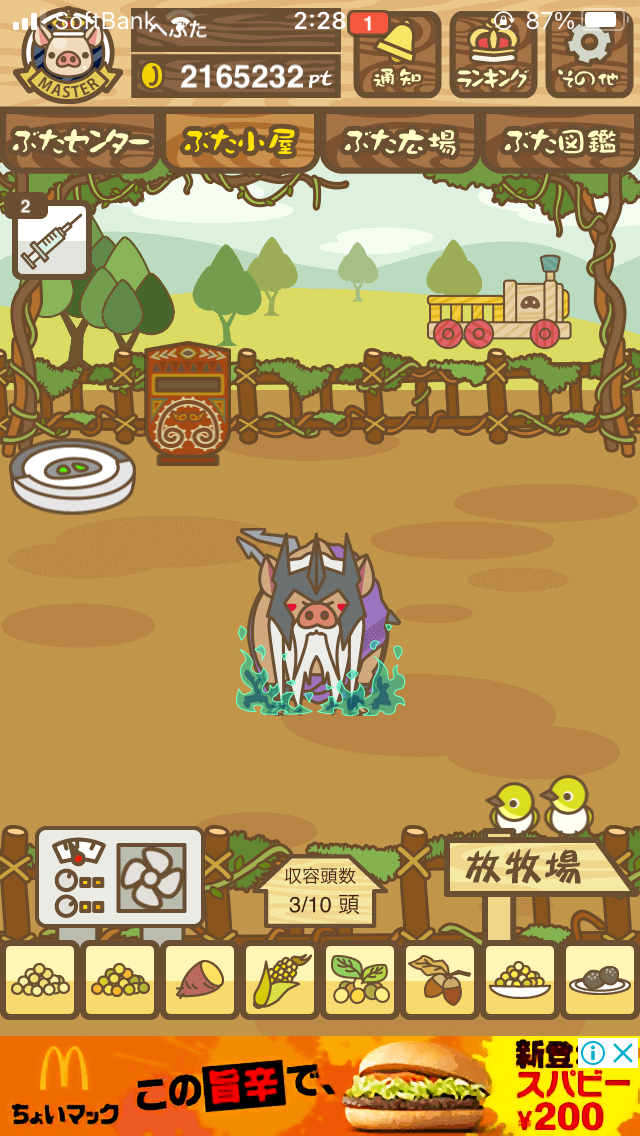Choose the dark truffle balls plate
Viewport: 640px width, 1136px height.
599,980
